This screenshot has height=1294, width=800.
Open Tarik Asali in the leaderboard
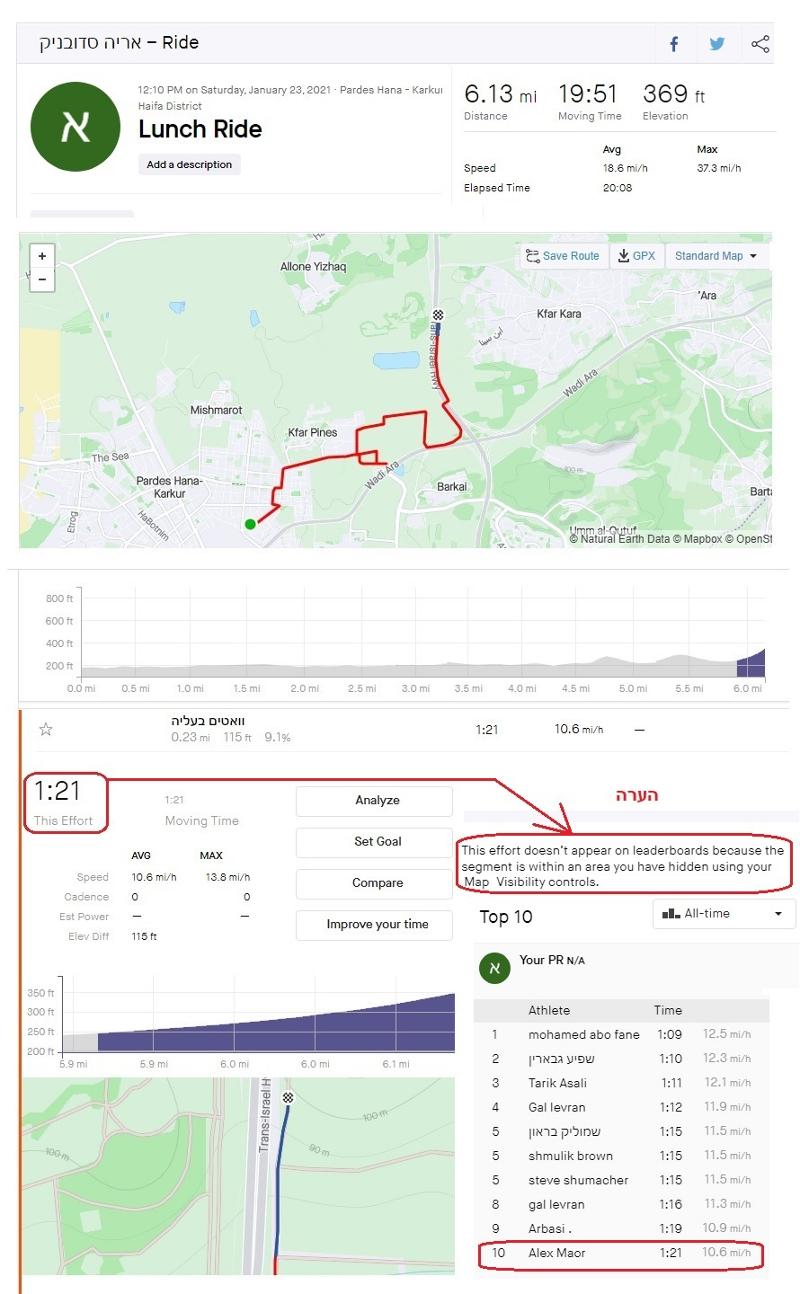pos(557,1083)
